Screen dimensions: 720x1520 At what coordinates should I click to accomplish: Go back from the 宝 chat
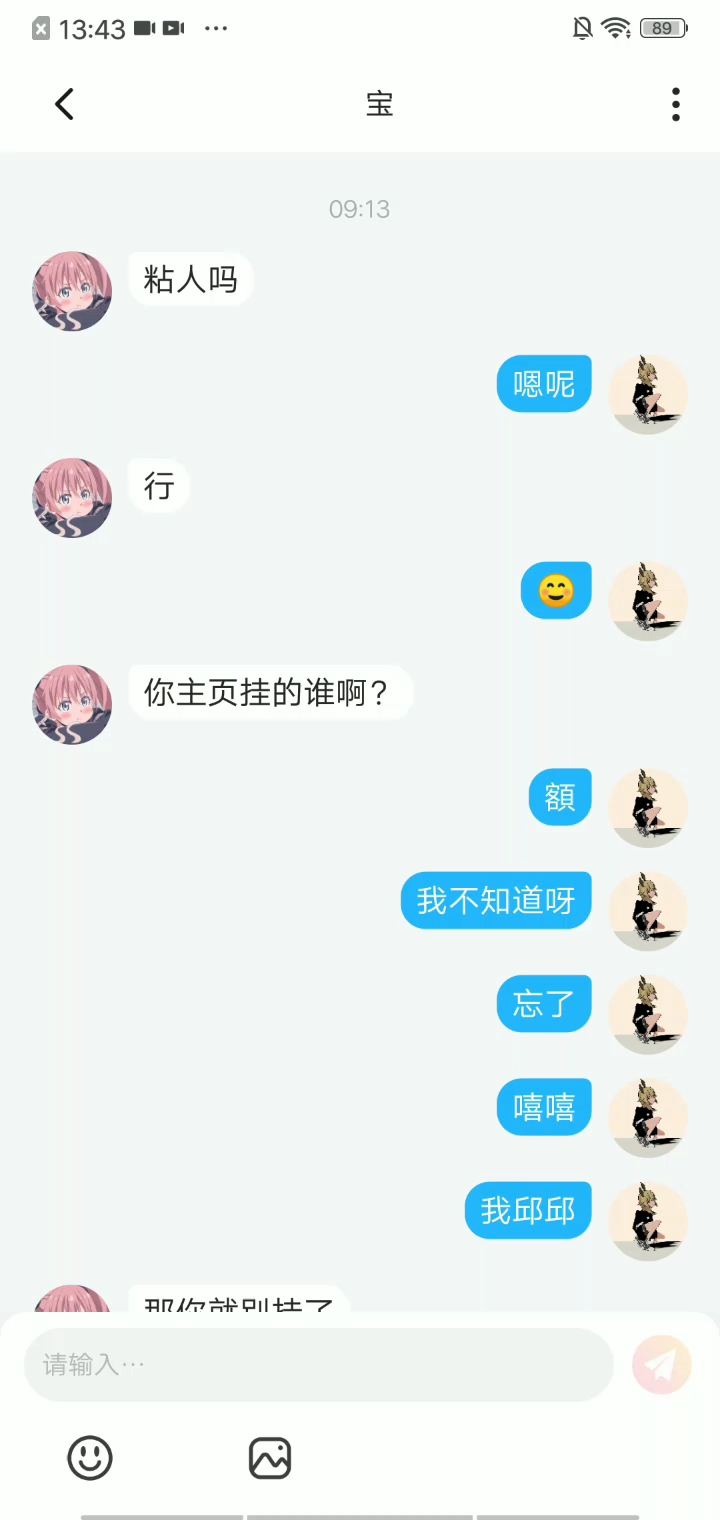click(65, 104)
